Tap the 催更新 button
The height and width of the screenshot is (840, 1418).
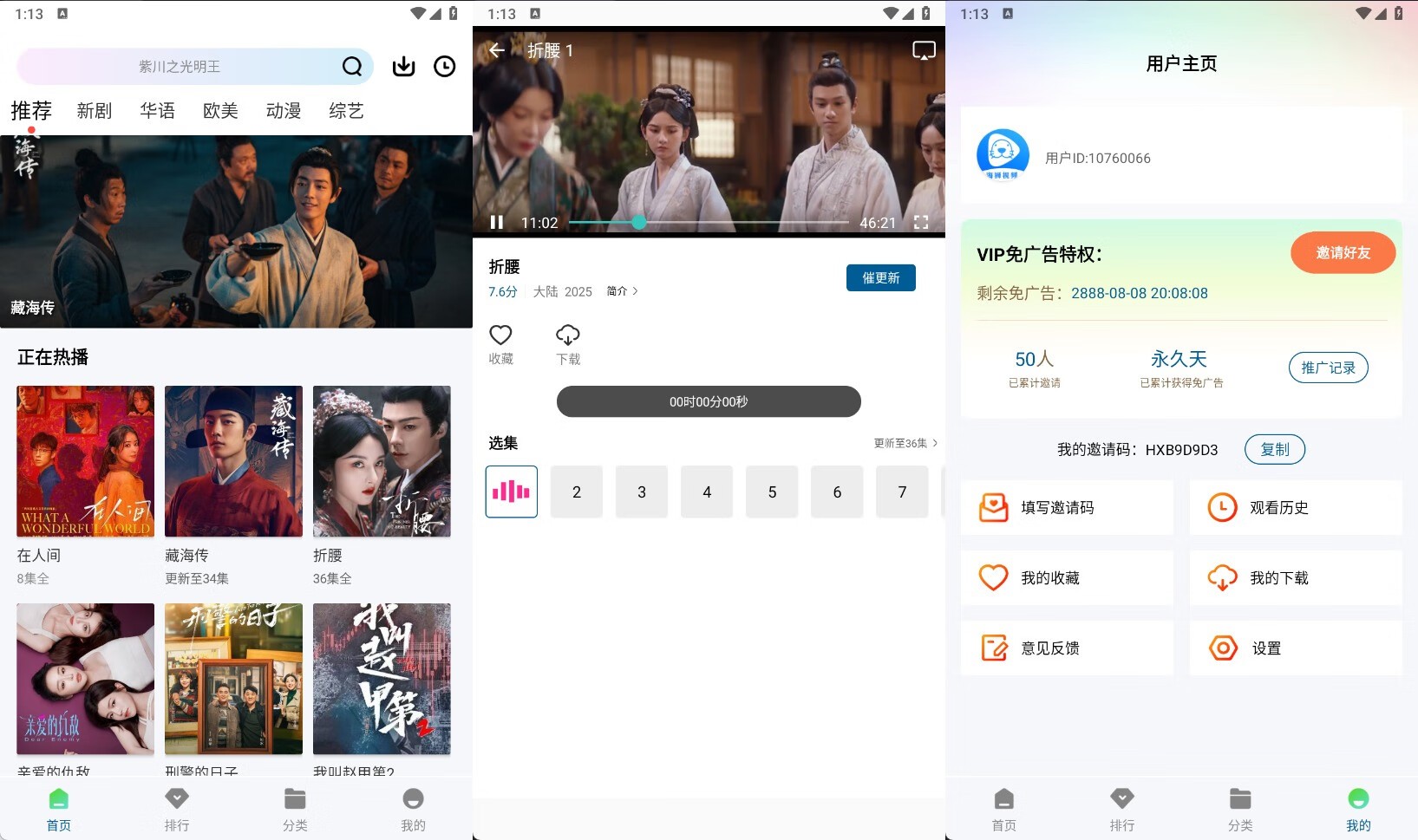[880, 278]
